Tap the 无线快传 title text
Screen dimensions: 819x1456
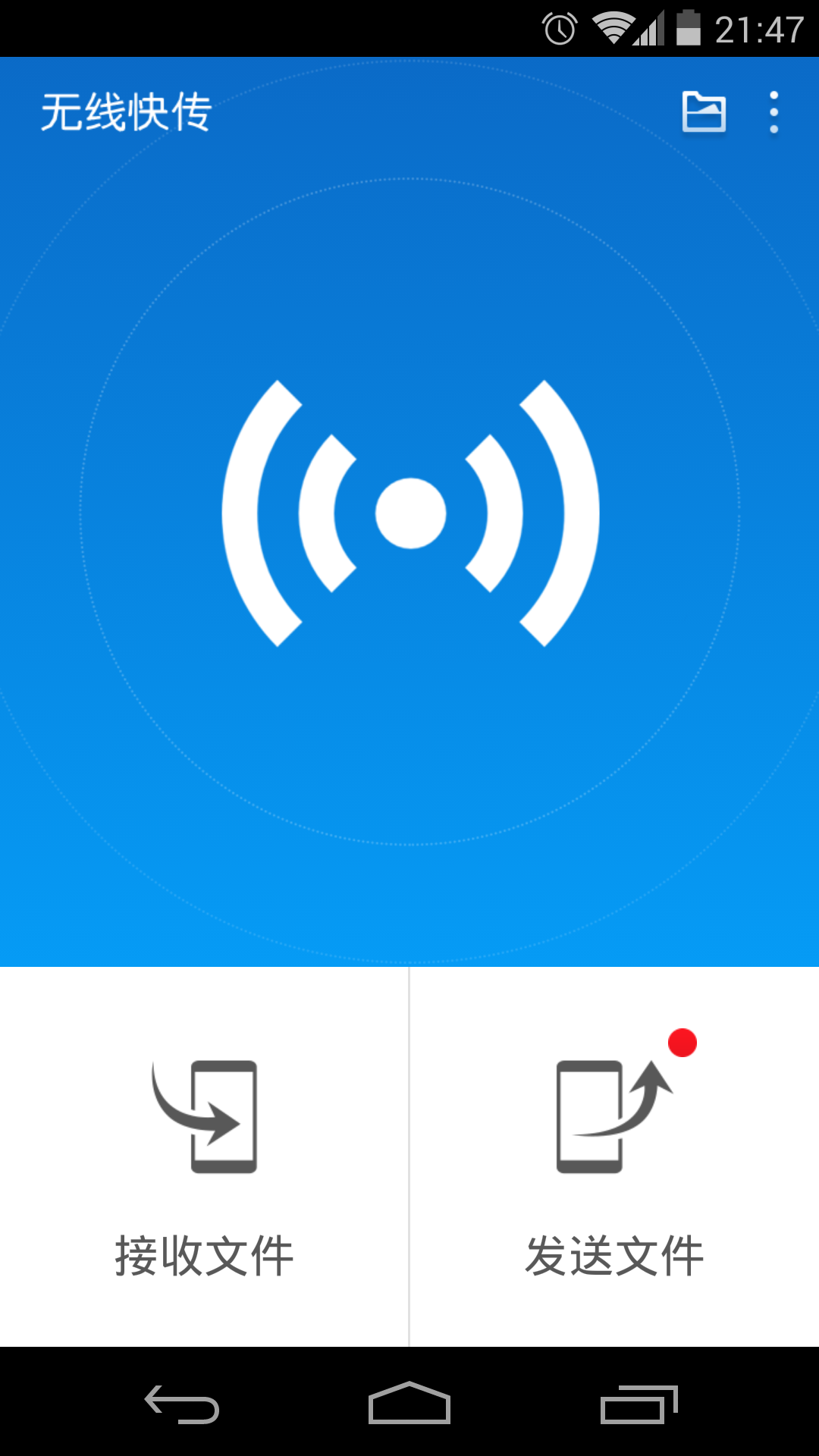point(125,111)
